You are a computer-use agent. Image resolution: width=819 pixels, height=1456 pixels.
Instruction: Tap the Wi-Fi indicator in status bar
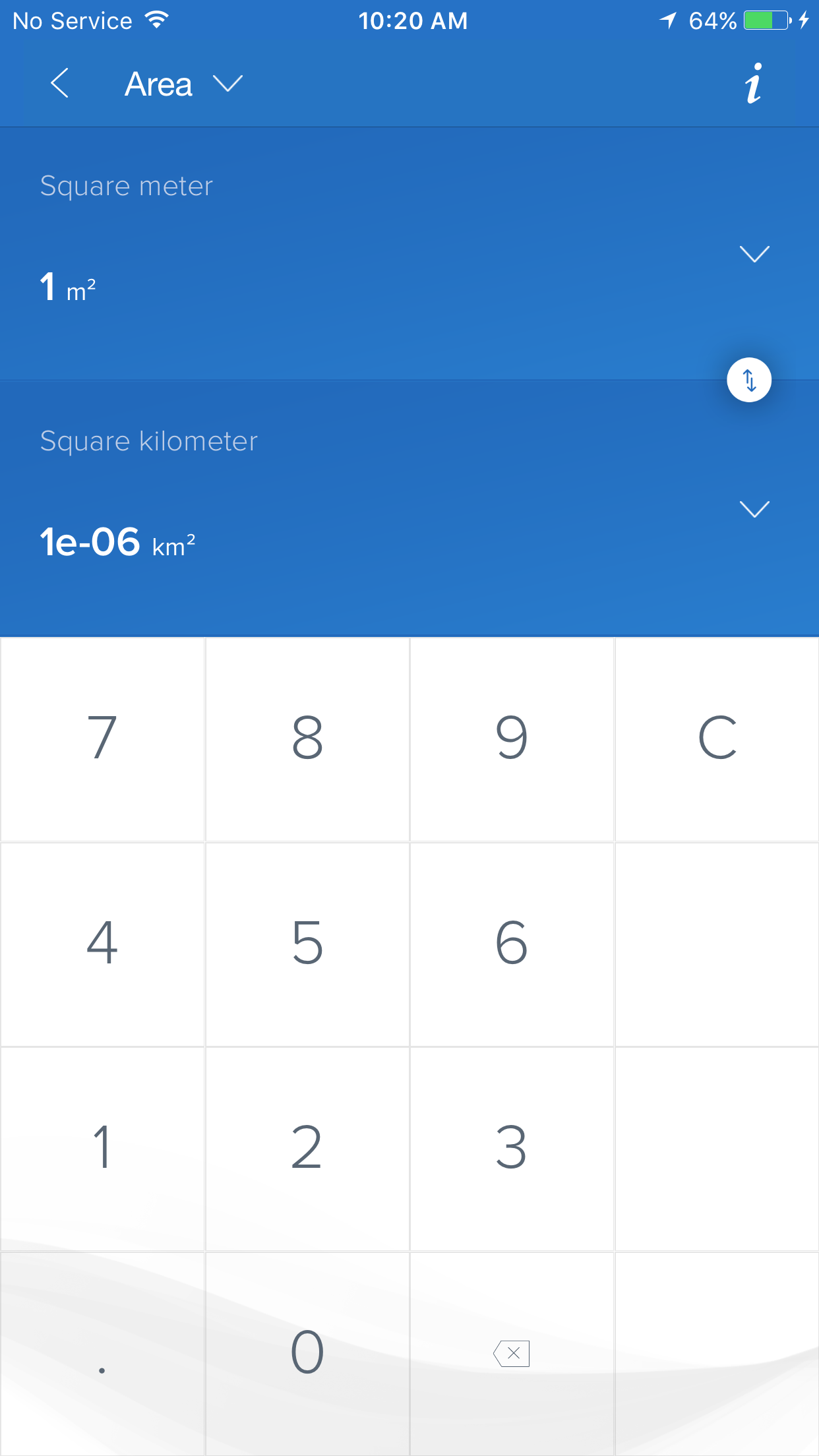click(x=156, y=20)
